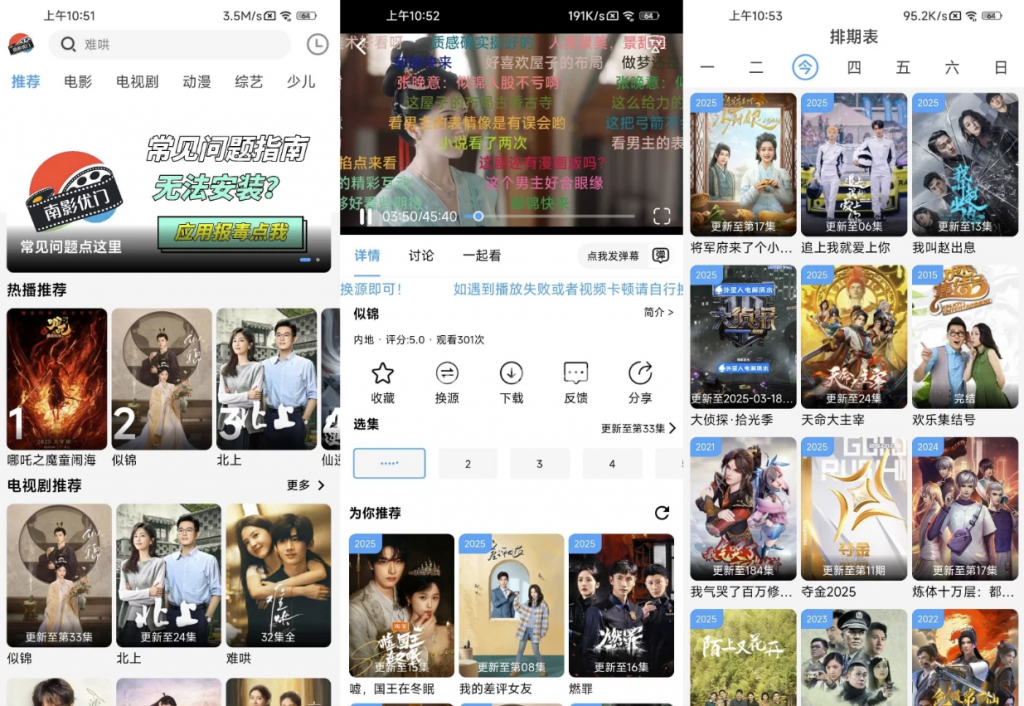The width and height of the screenshot is (1024, 706).
Task: Refresh the 为你推荐 list
Action: click(661, 513)
